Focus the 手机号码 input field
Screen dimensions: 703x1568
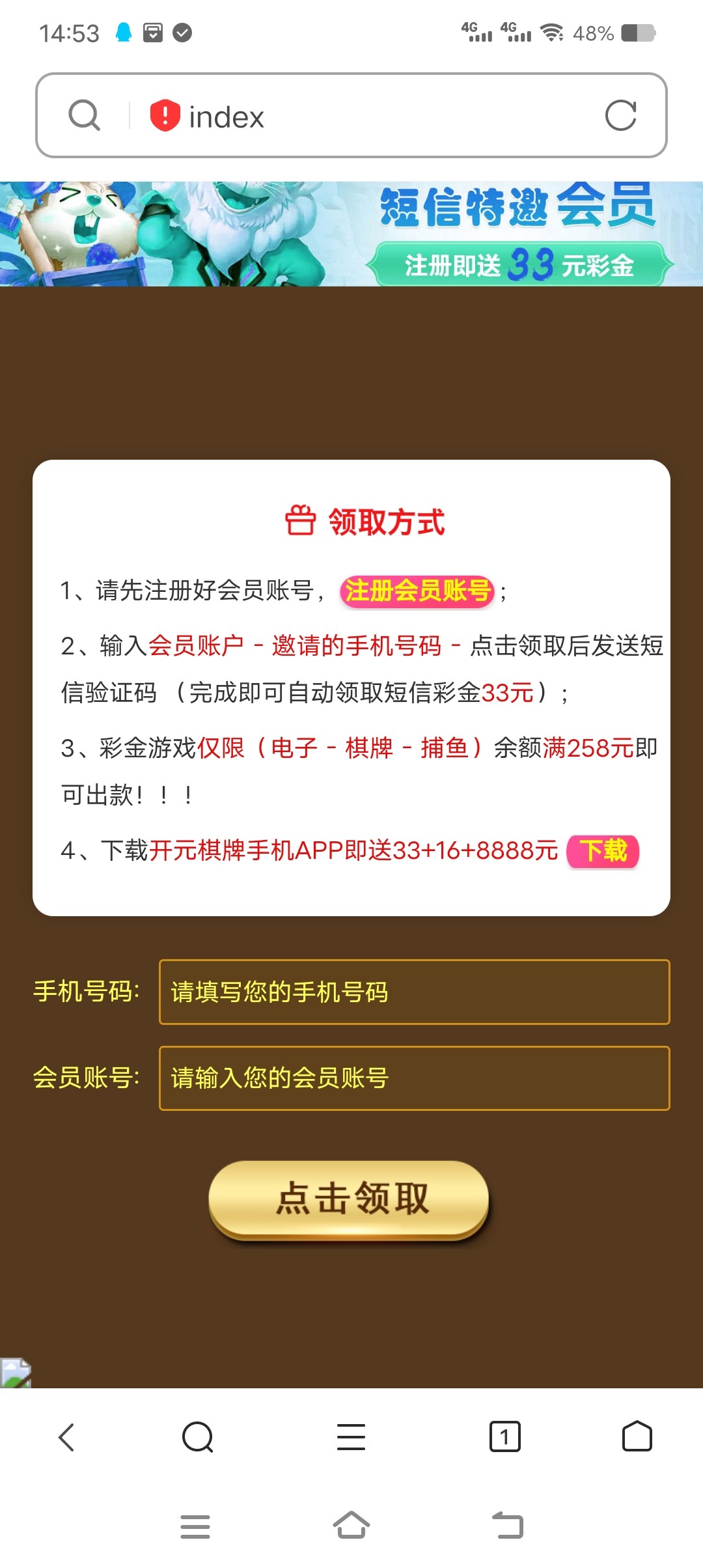tap(414, 992)
